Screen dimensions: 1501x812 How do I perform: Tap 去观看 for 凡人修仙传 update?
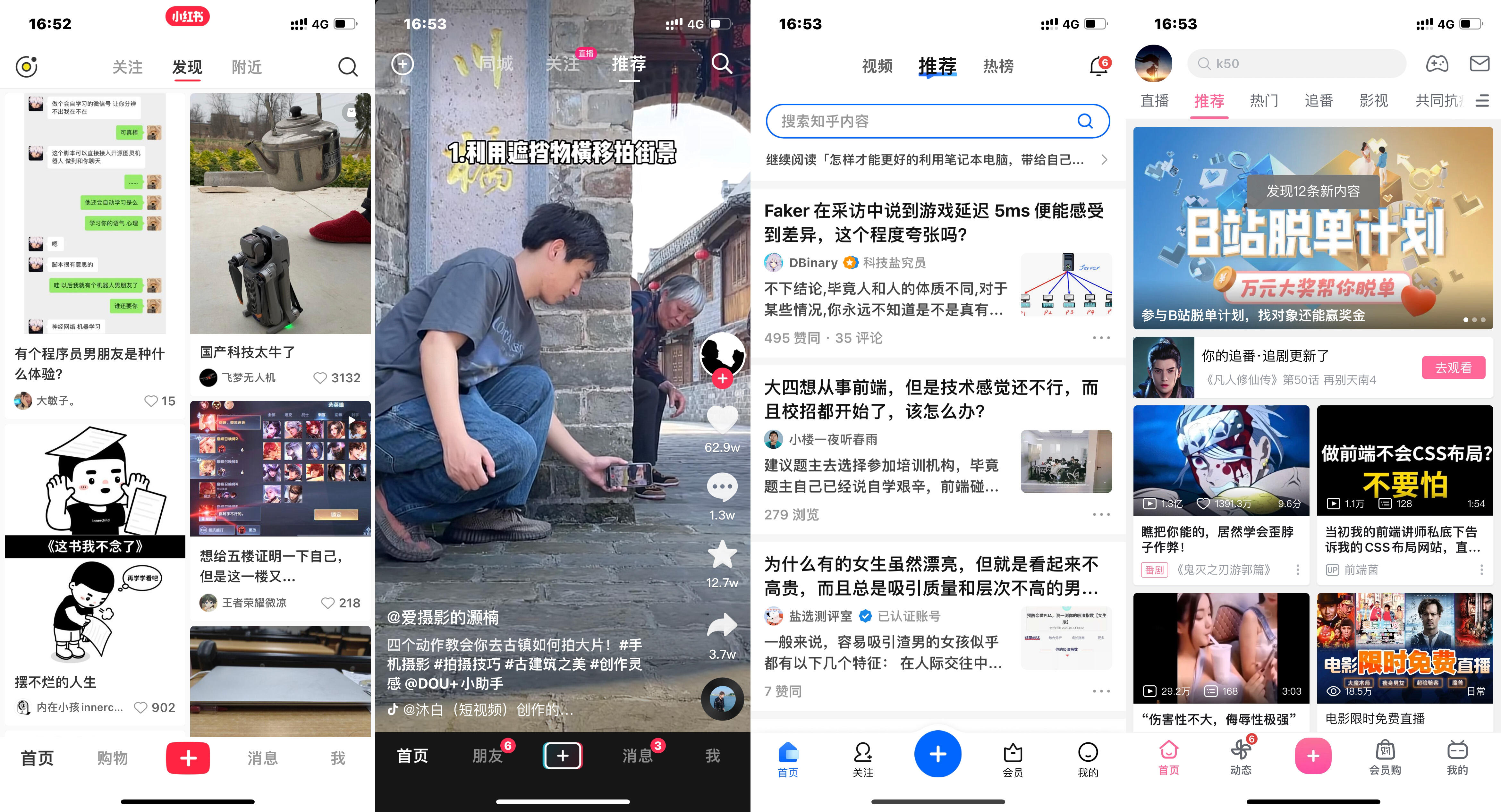(1453, 368)
